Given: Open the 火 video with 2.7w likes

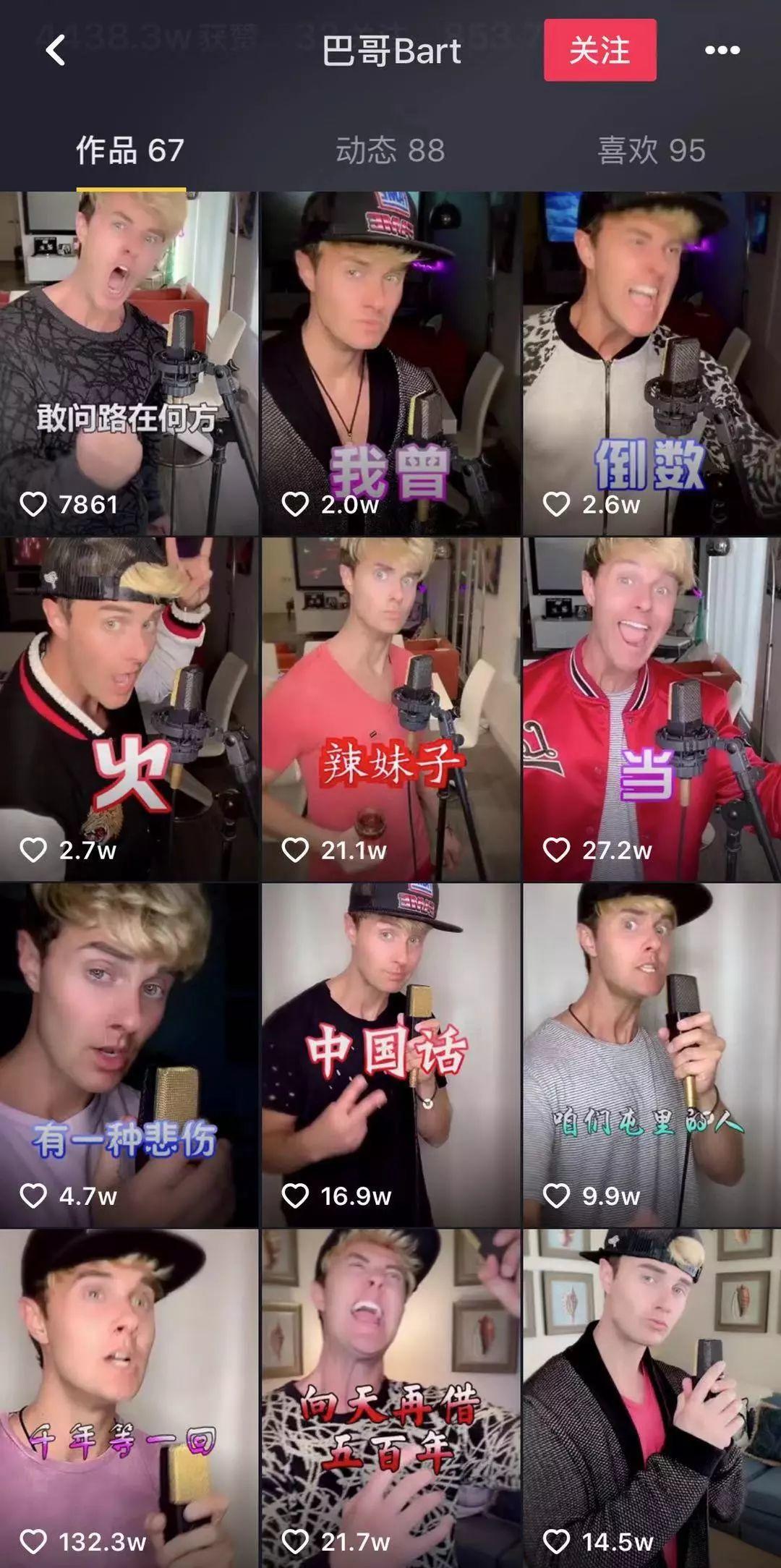Looking at the screenshot, I should (129, 709).
